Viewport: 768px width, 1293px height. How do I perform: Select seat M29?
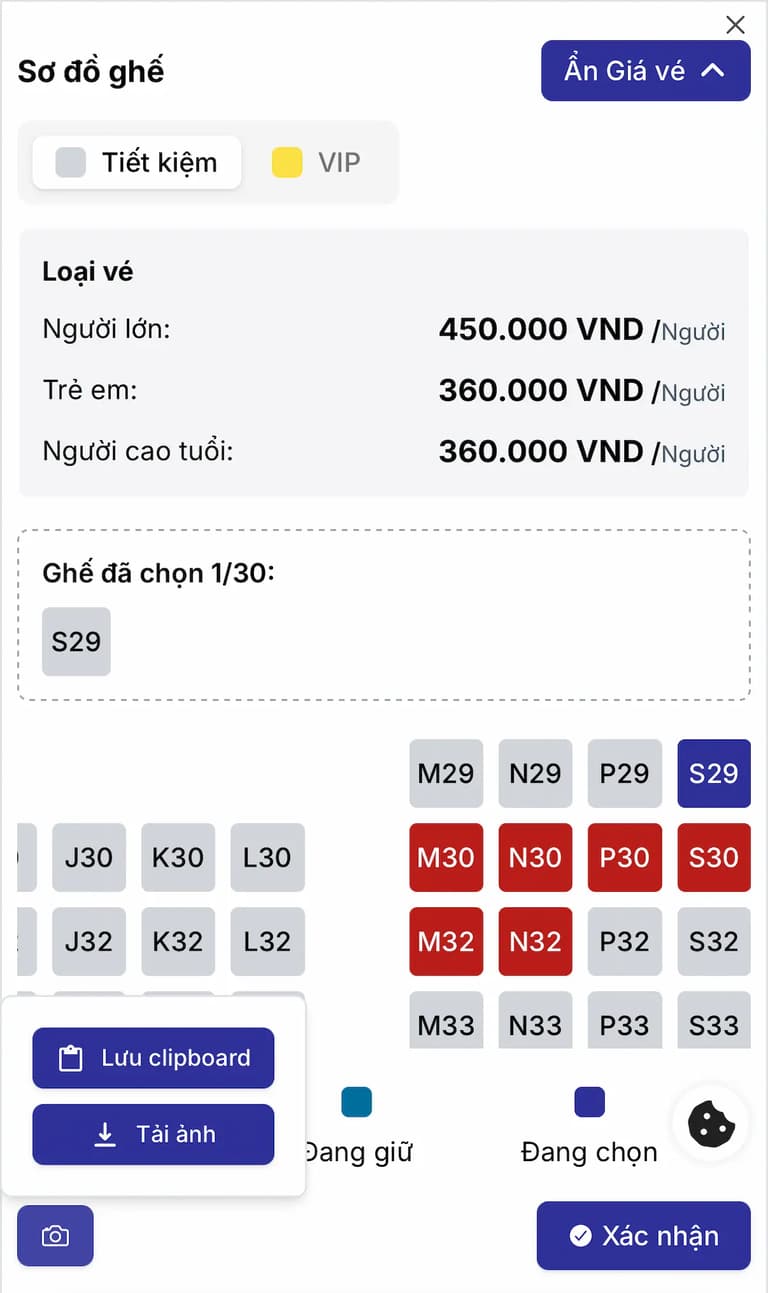(446, 773)
